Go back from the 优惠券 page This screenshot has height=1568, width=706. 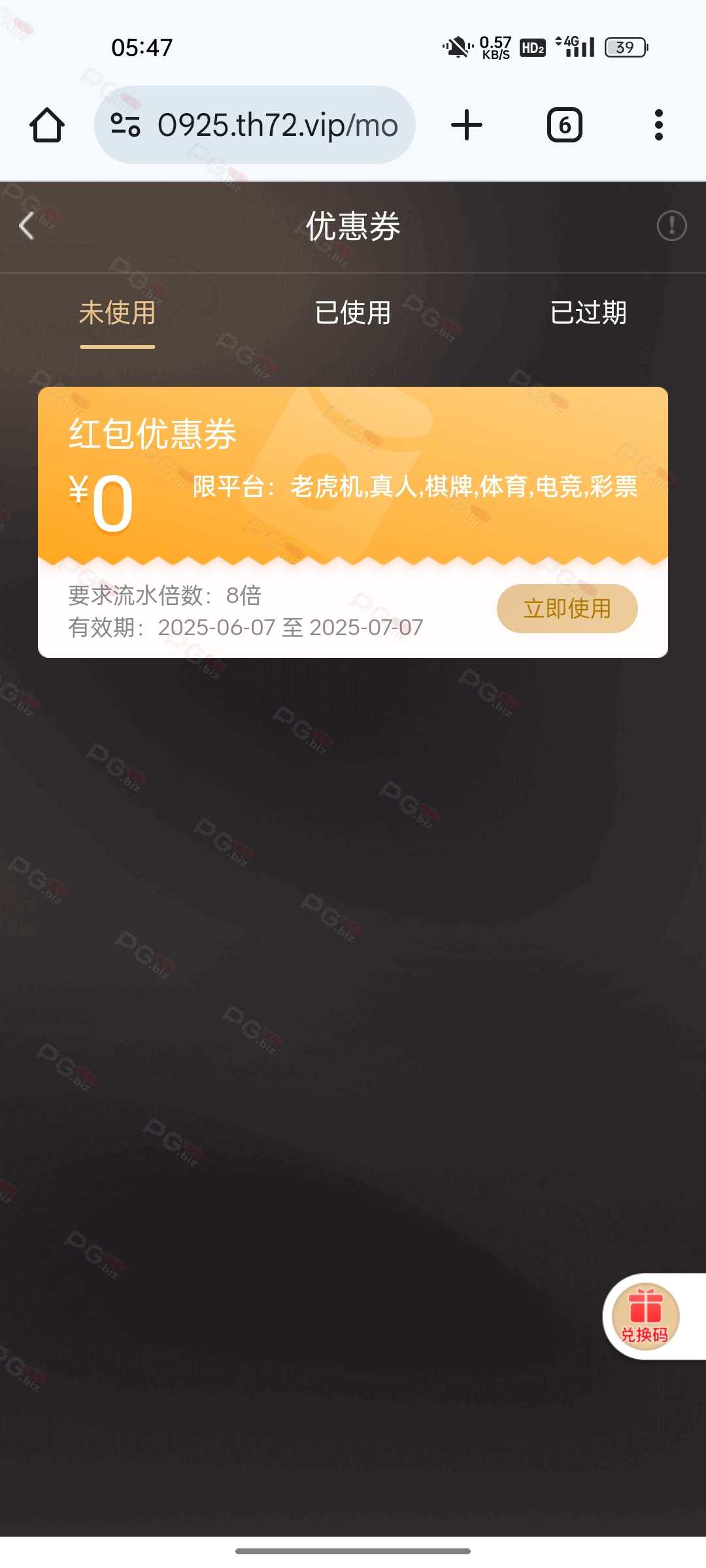27,226
